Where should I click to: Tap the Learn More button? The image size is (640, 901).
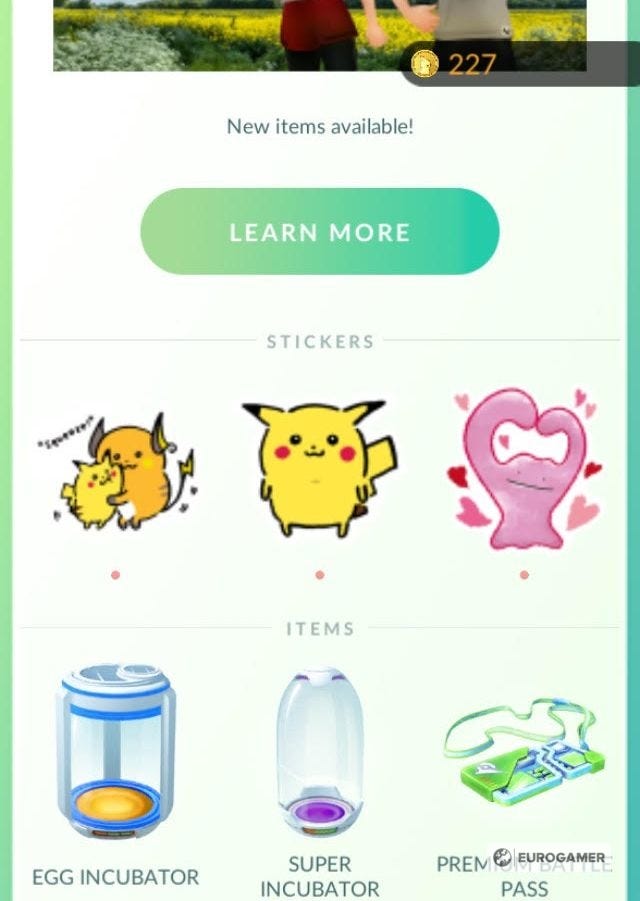coord(319,232)
